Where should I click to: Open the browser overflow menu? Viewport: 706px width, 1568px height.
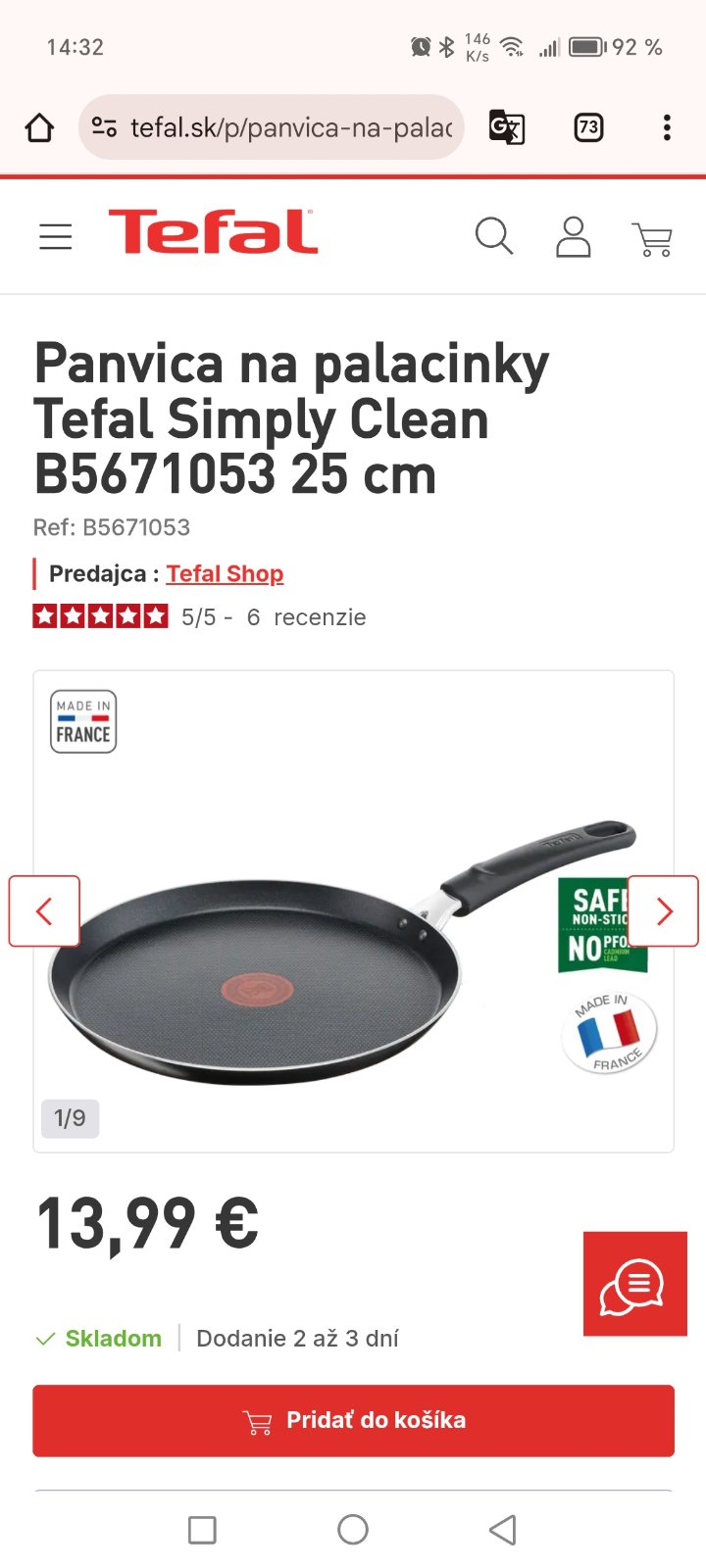coord(667,127)
